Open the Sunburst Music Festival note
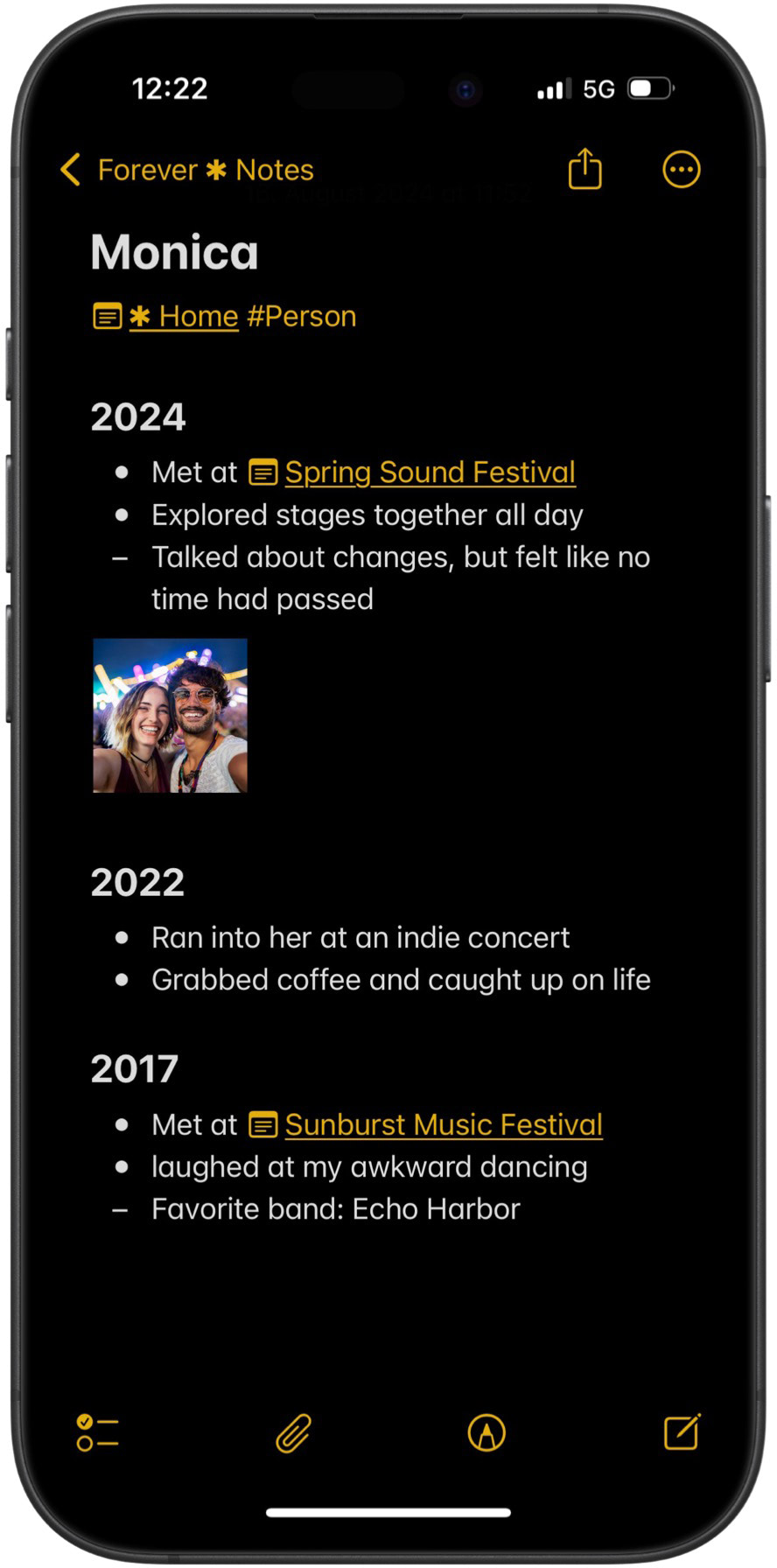Viewport: 777px width, 1568px height. (443, 1124)
